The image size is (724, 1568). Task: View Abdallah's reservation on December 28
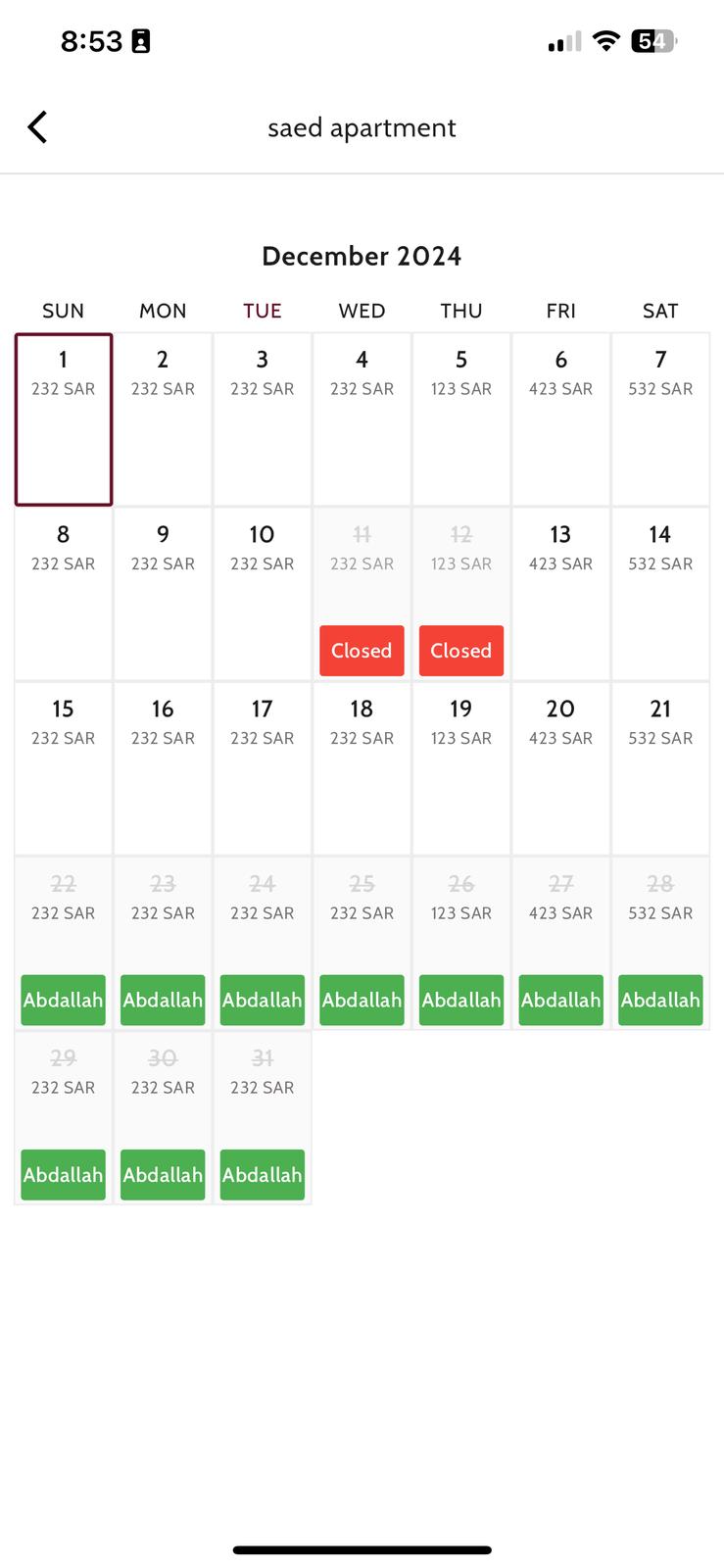pyautogui.click(x=660, y=1000)
